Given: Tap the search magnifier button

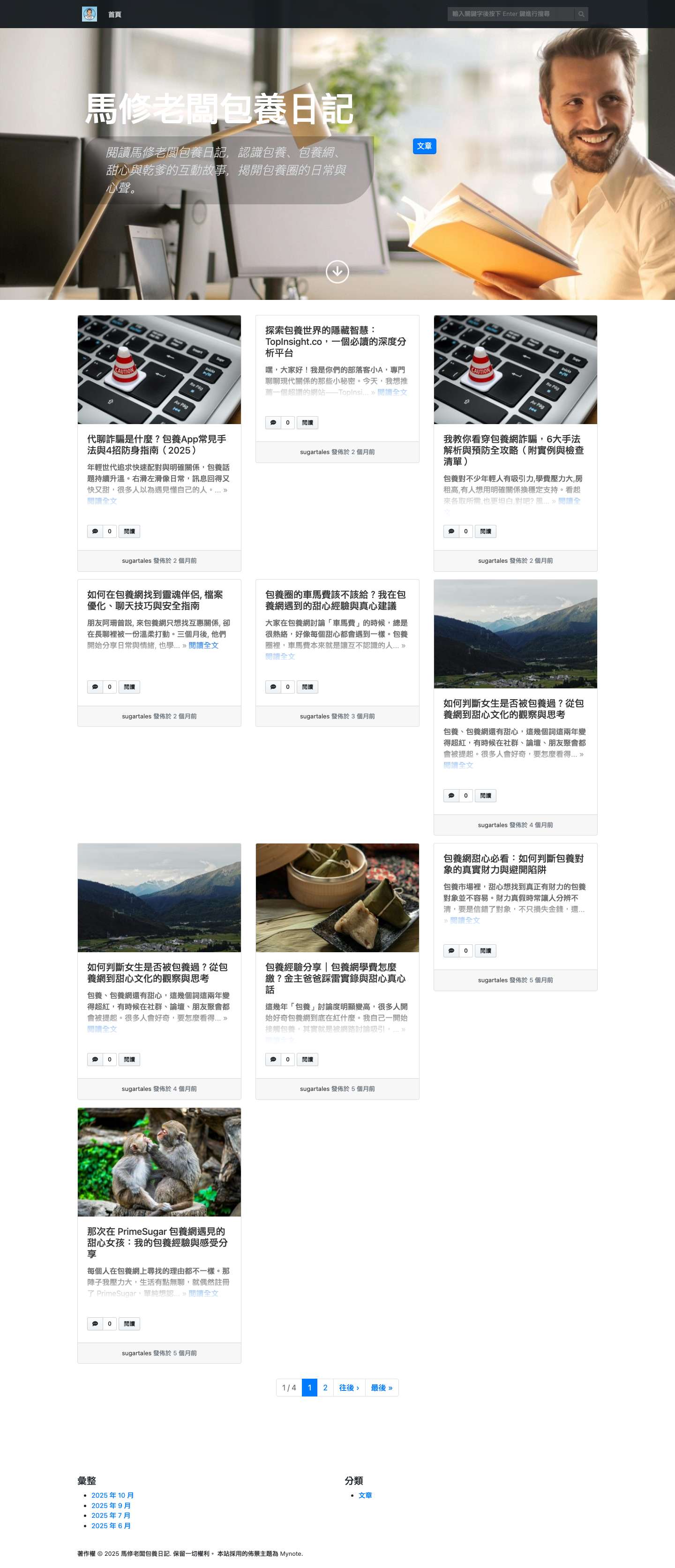Looking at the screenshot, I should pyautogui.click(x=581, y=14).
